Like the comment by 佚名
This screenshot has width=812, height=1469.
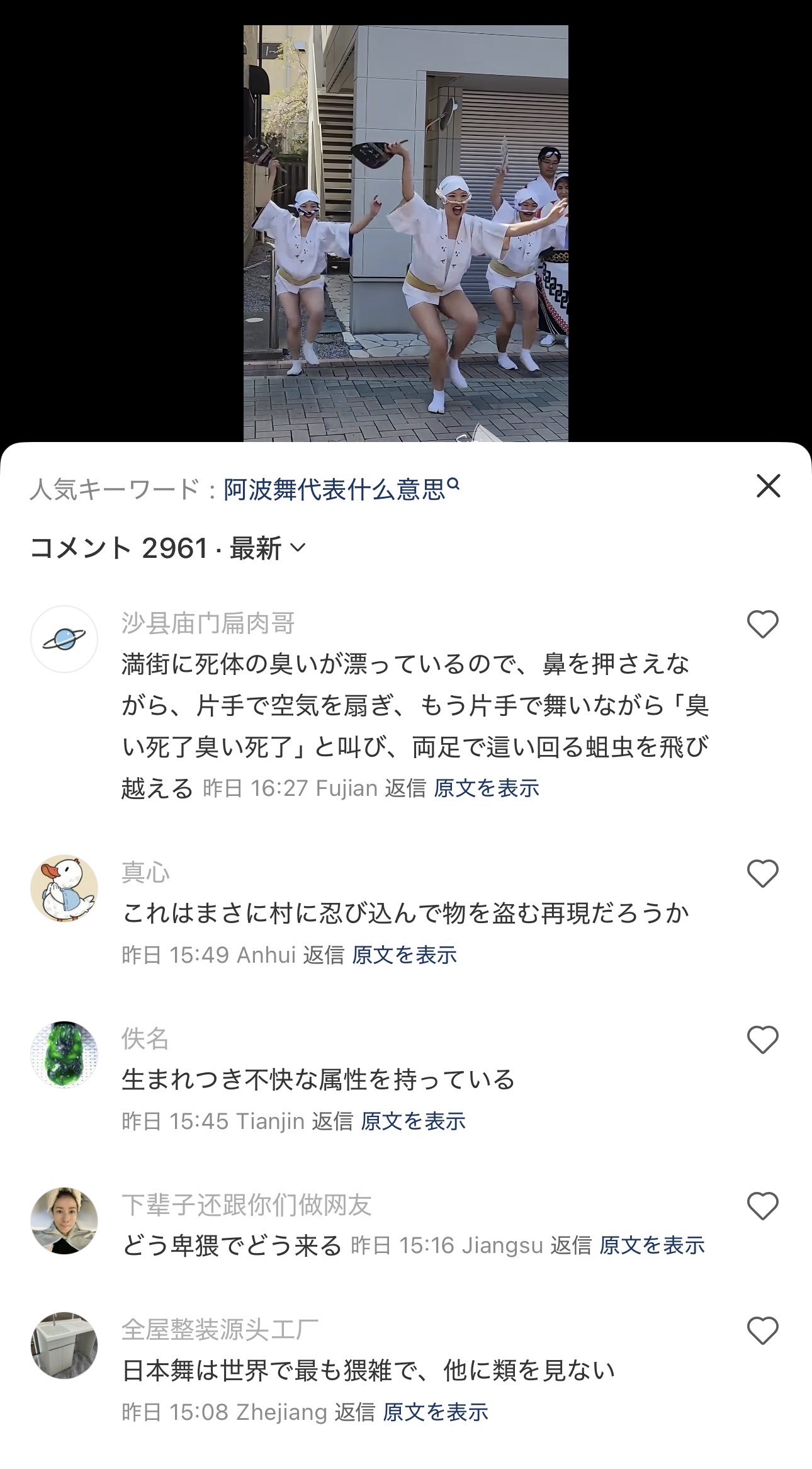pos(762,1040)
